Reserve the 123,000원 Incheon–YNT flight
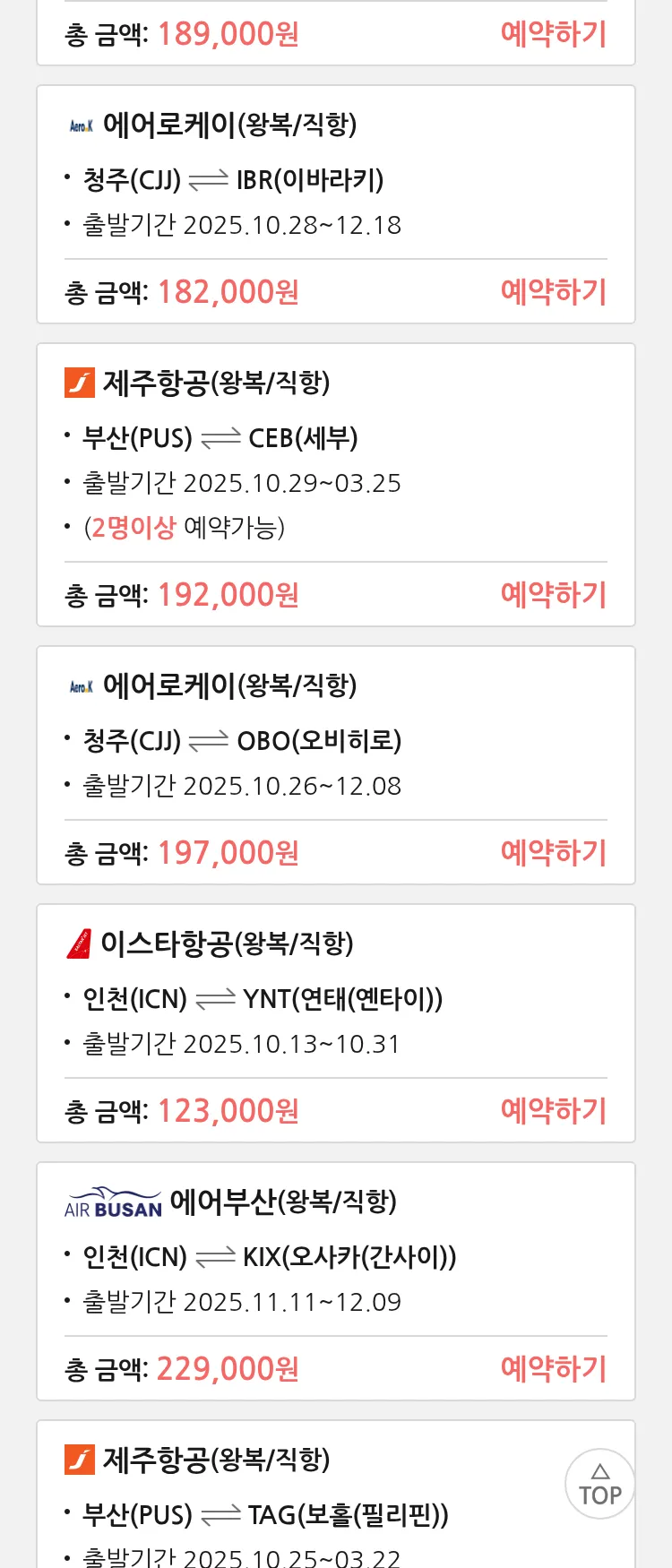This screenshot has width=672, height=1568. (554, 1111)
